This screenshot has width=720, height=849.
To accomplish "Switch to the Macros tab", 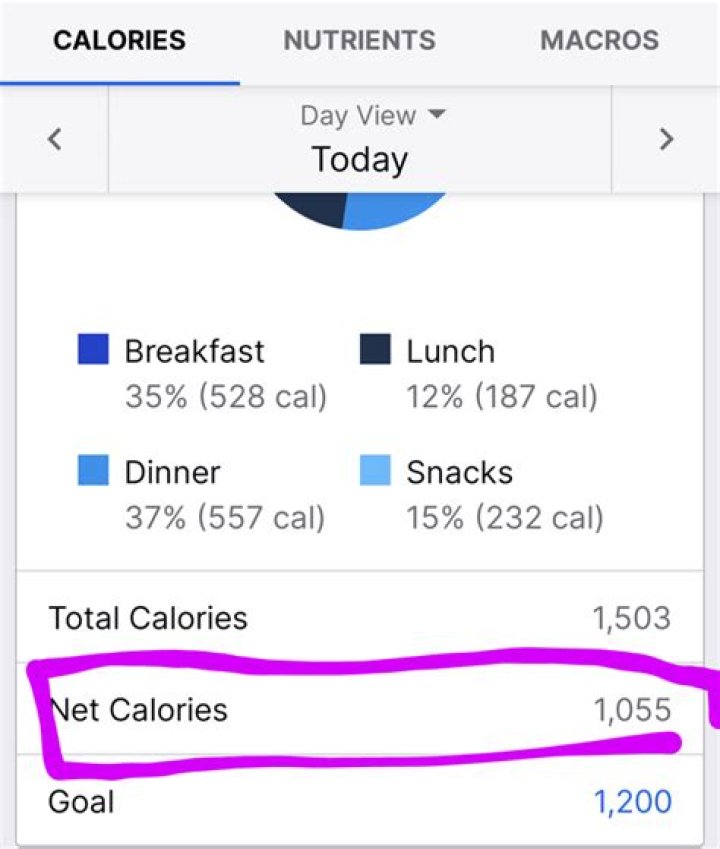I will (x=599, y=41).
